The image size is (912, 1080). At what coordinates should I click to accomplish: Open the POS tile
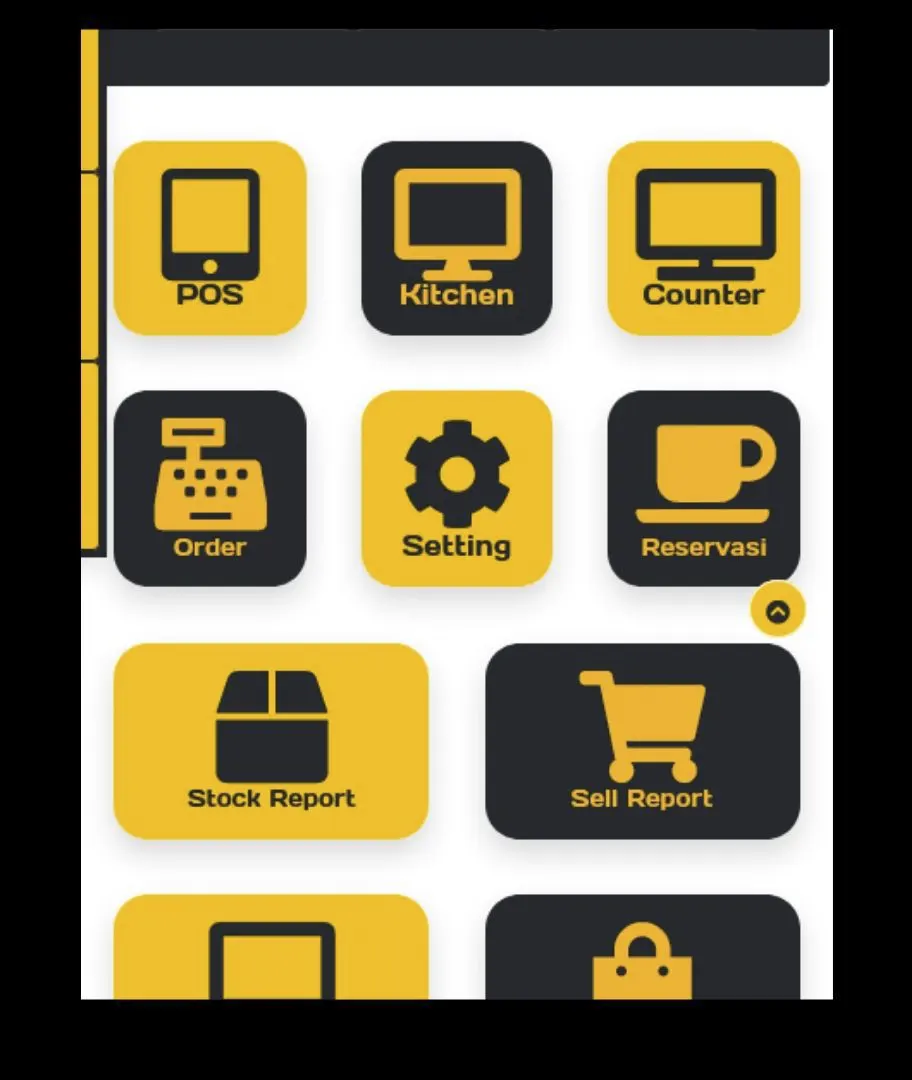pos(210,238)
